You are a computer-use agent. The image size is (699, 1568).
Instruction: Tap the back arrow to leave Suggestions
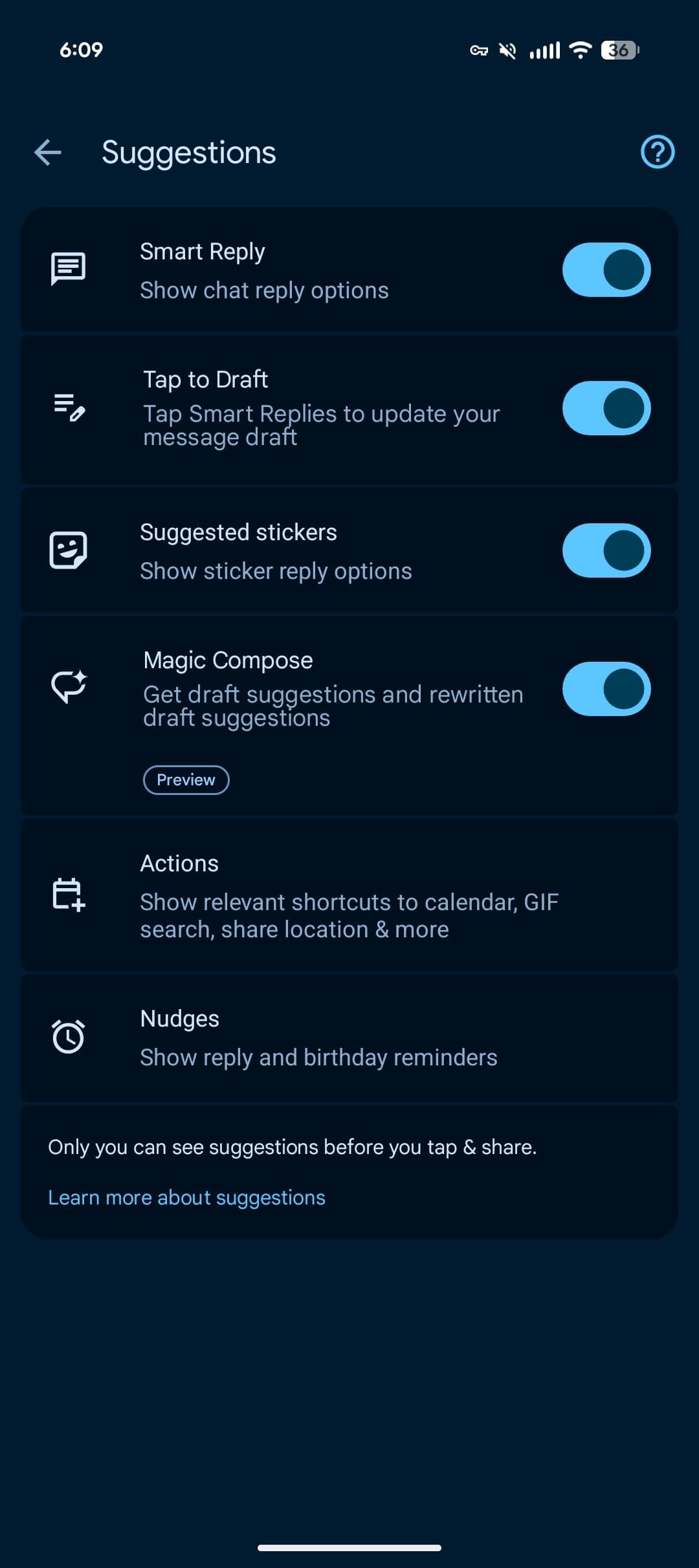[47, 153]
